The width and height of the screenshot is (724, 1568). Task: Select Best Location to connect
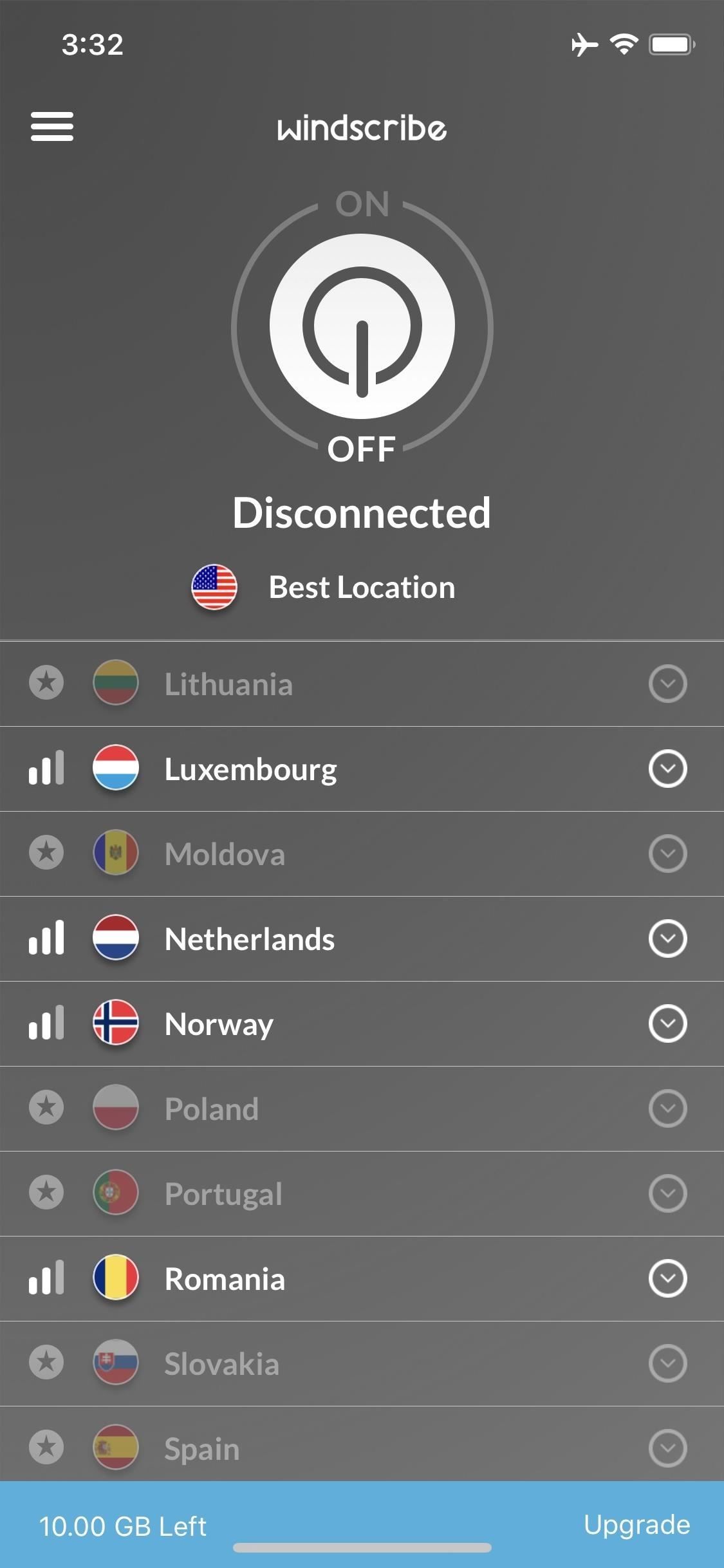click(362, 586)
